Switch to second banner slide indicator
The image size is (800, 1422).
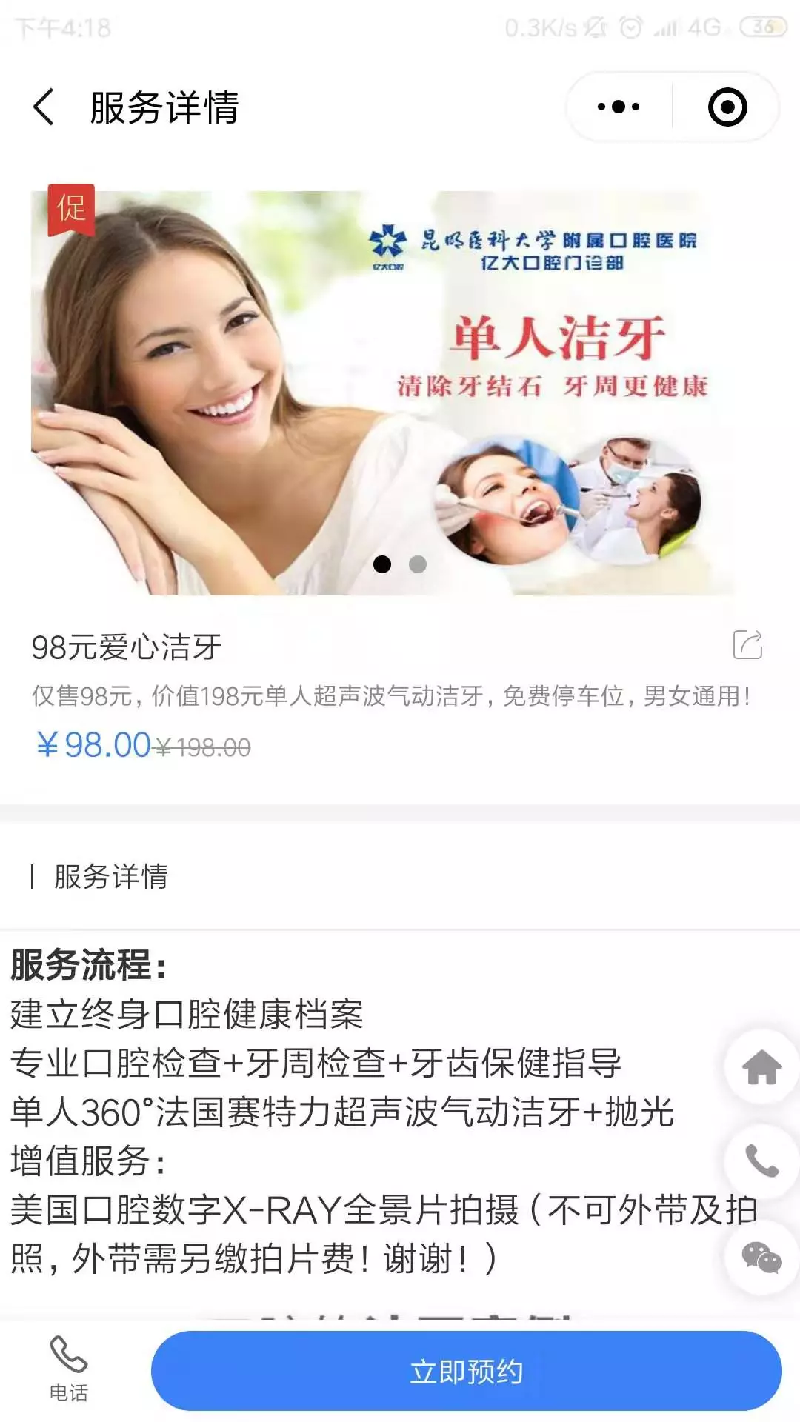418,564
